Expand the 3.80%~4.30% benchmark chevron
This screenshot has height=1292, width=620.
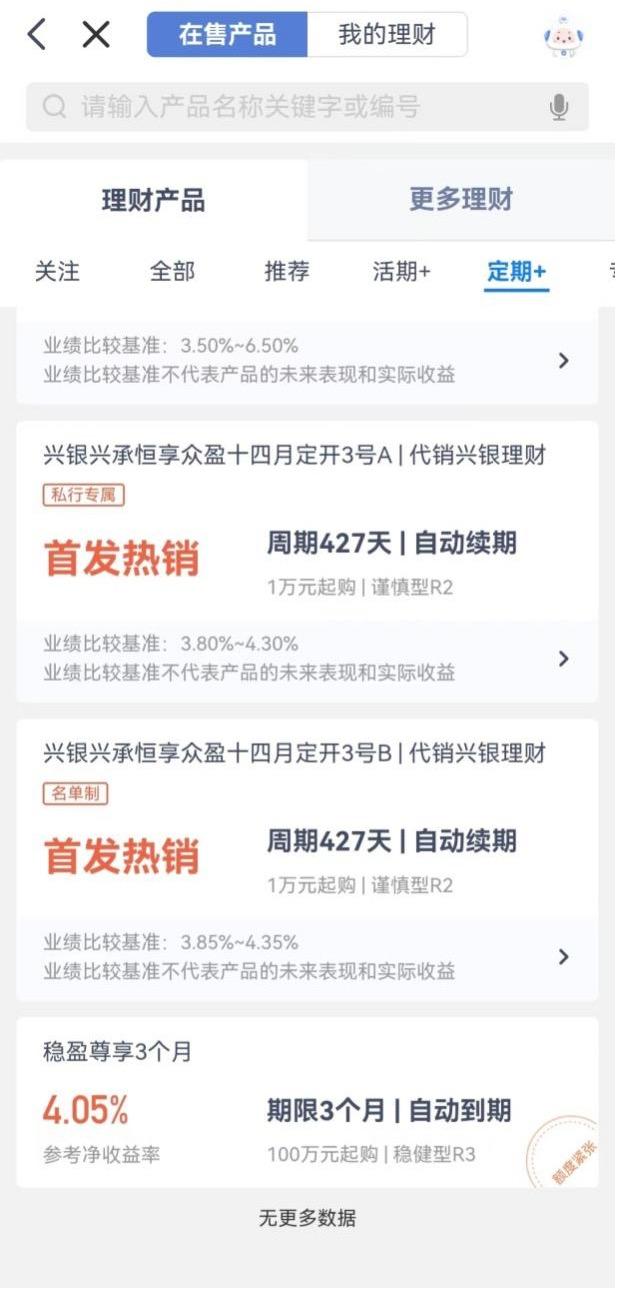click(563, 658)
